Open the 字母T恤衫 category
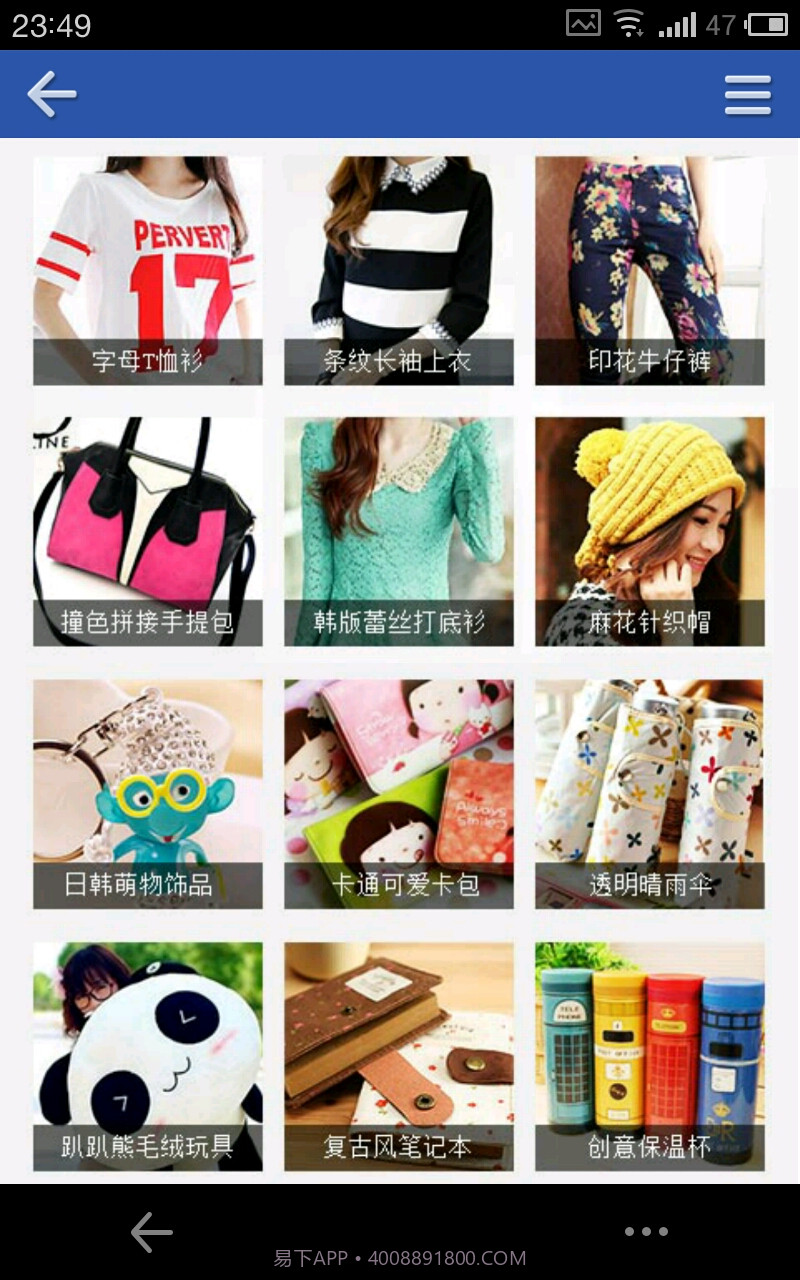 146,268
